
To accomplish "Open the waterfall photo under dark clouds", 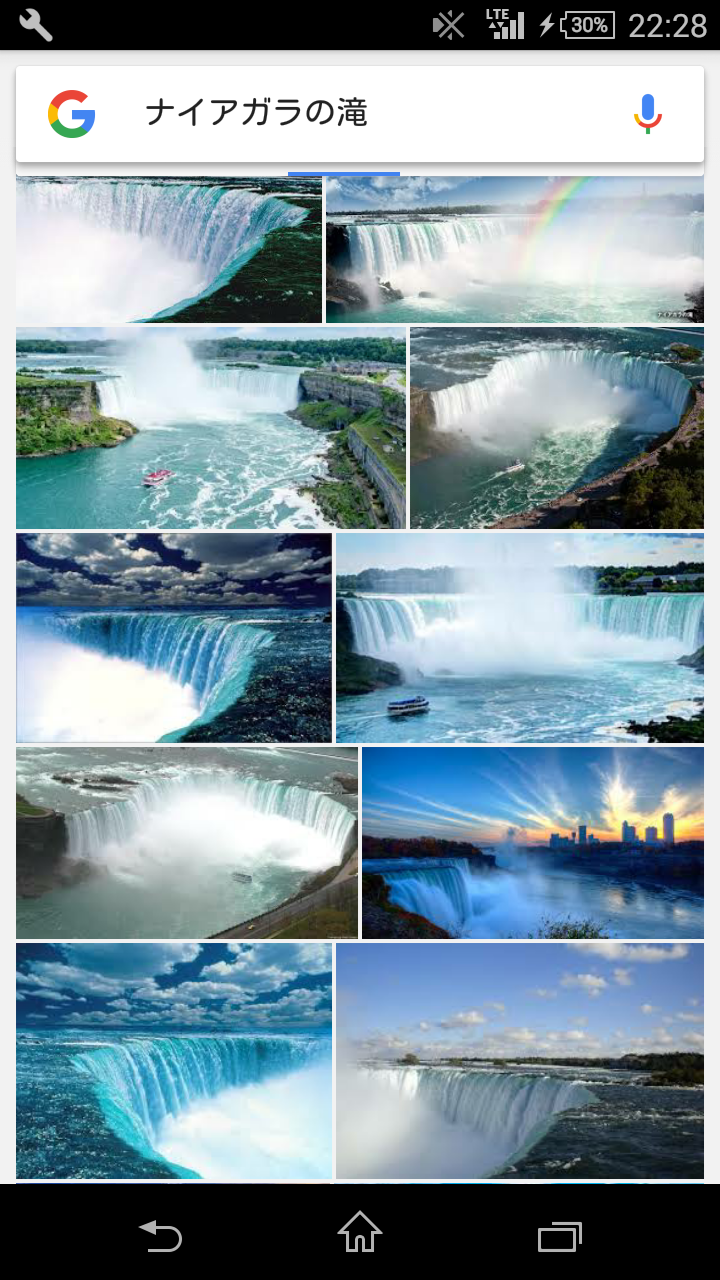I will (x=173, y=638).
